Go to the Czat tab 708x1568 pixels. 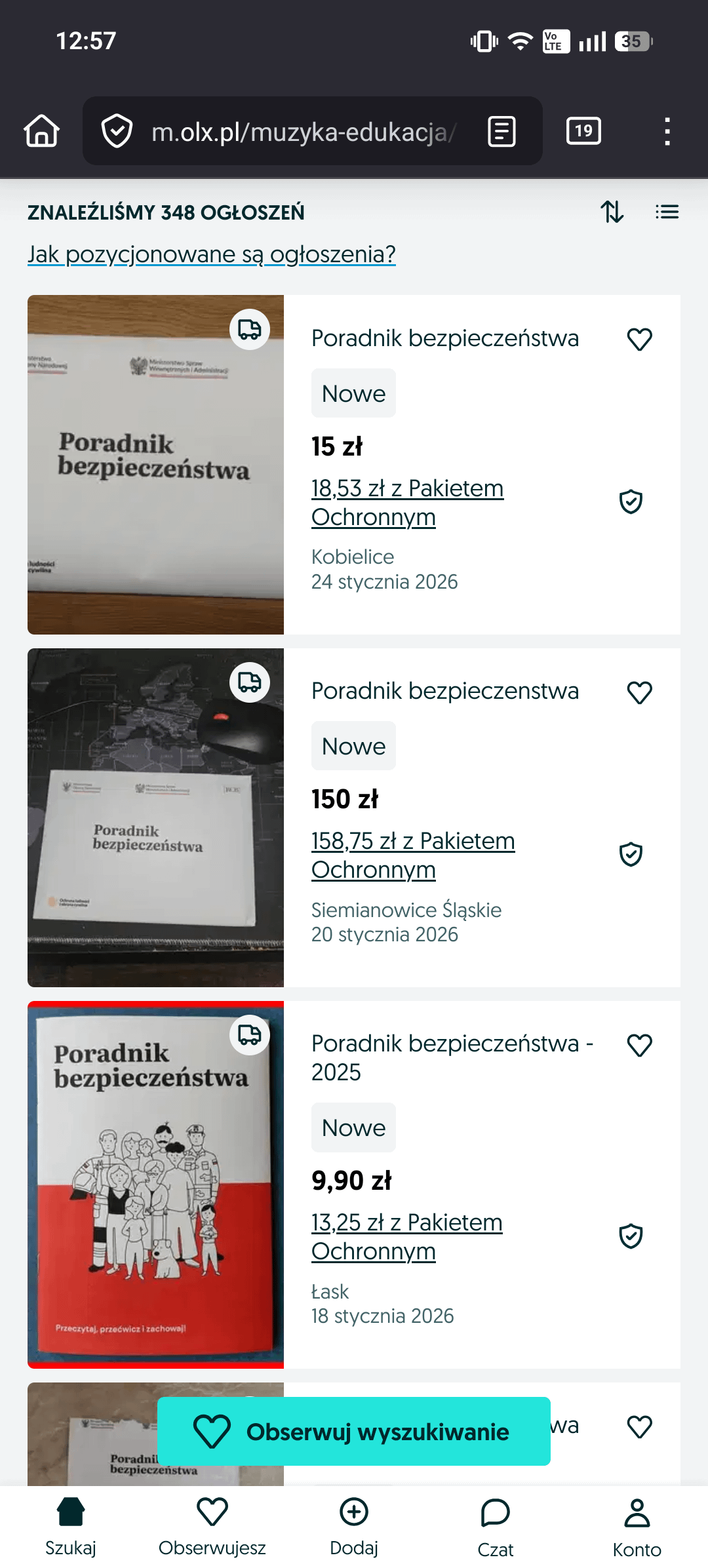click(495, 1526)
